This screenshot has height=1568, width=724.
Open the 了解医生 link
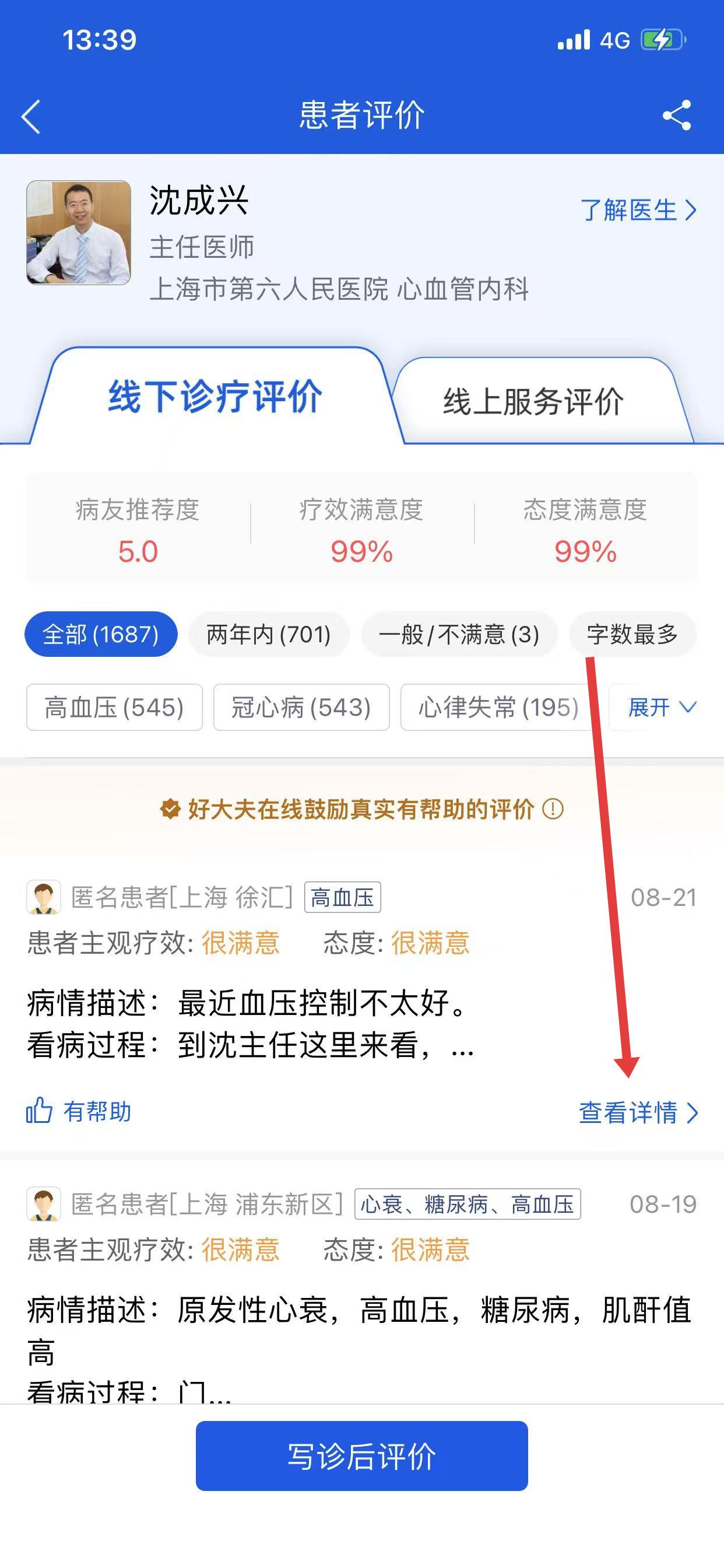(x=638, y=210)
